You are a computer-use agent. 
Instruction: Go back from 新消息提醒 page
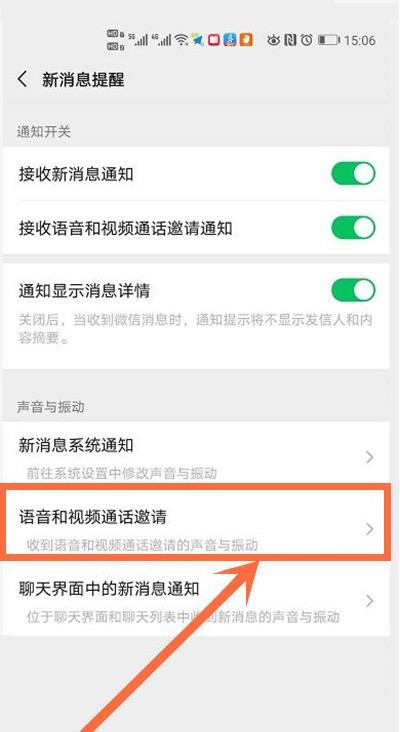pyautogui.click(x=22, y=79)
